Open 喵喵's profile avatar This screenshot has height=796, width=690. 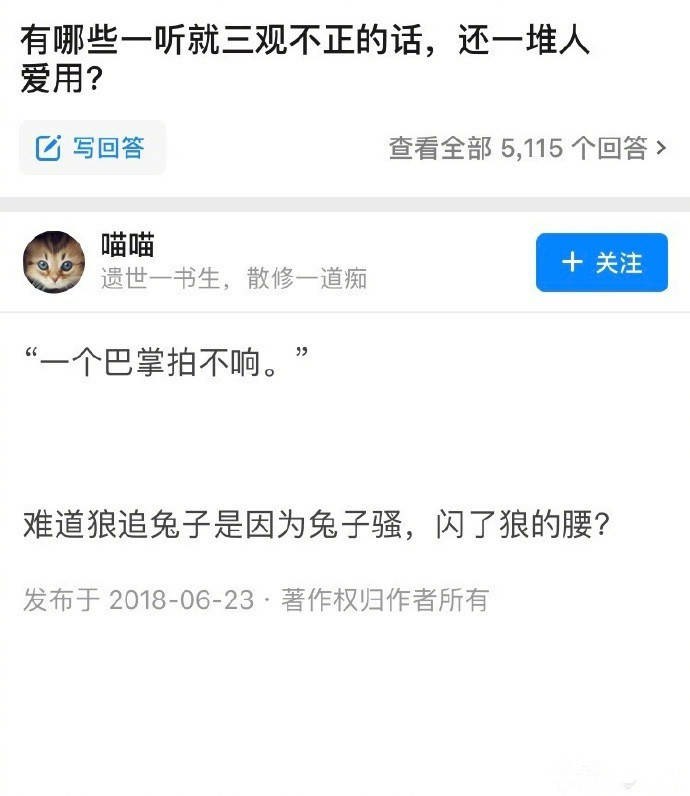click(x=54, y=262)
